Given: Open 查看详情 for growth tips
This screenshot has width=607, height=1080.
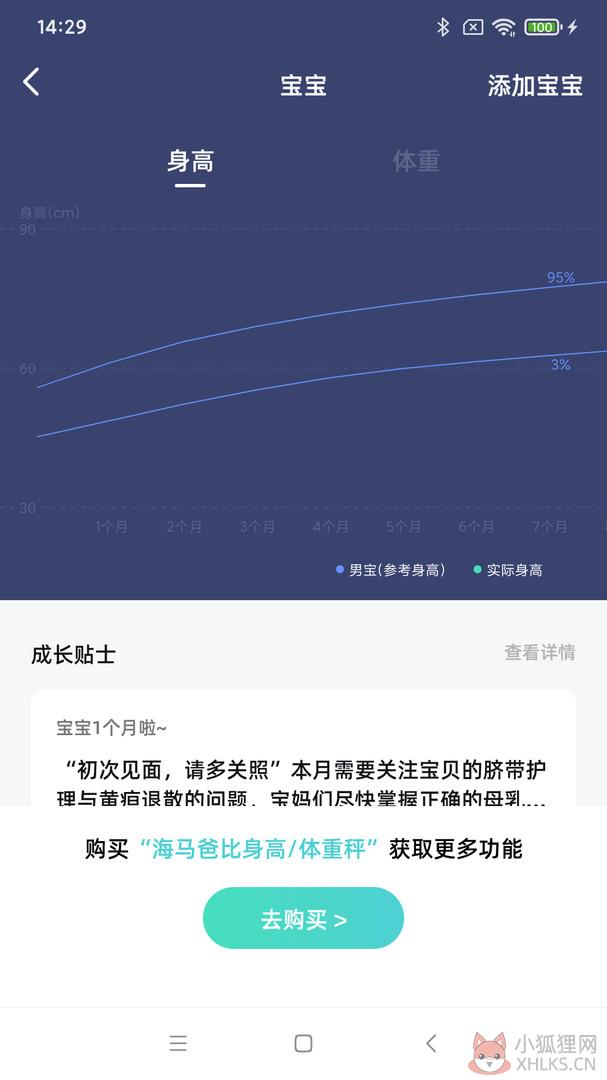Looking at the screenshot, I should click(539, 652).
